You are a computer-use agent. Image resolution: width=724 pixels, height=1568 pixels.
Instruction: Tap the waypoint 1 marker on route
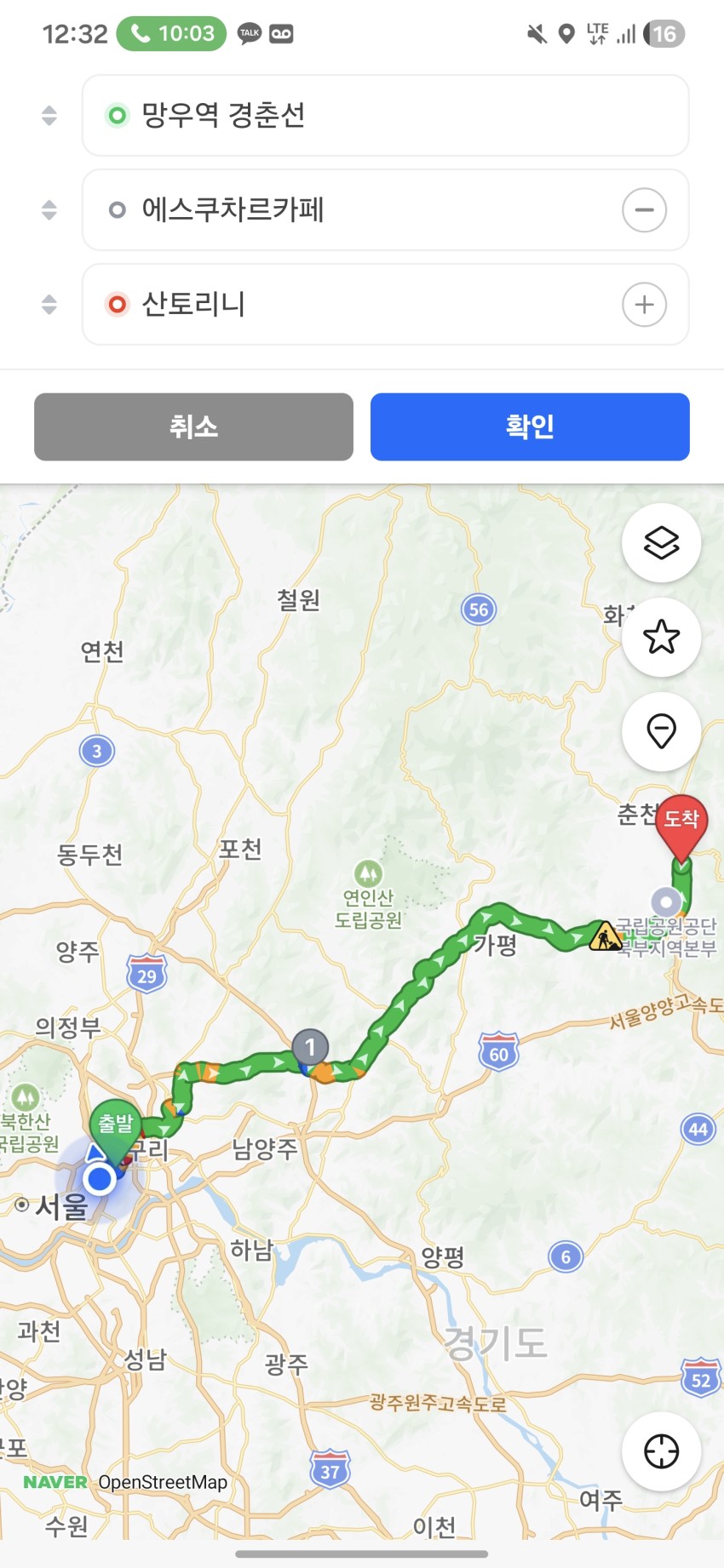[310, 1046]
